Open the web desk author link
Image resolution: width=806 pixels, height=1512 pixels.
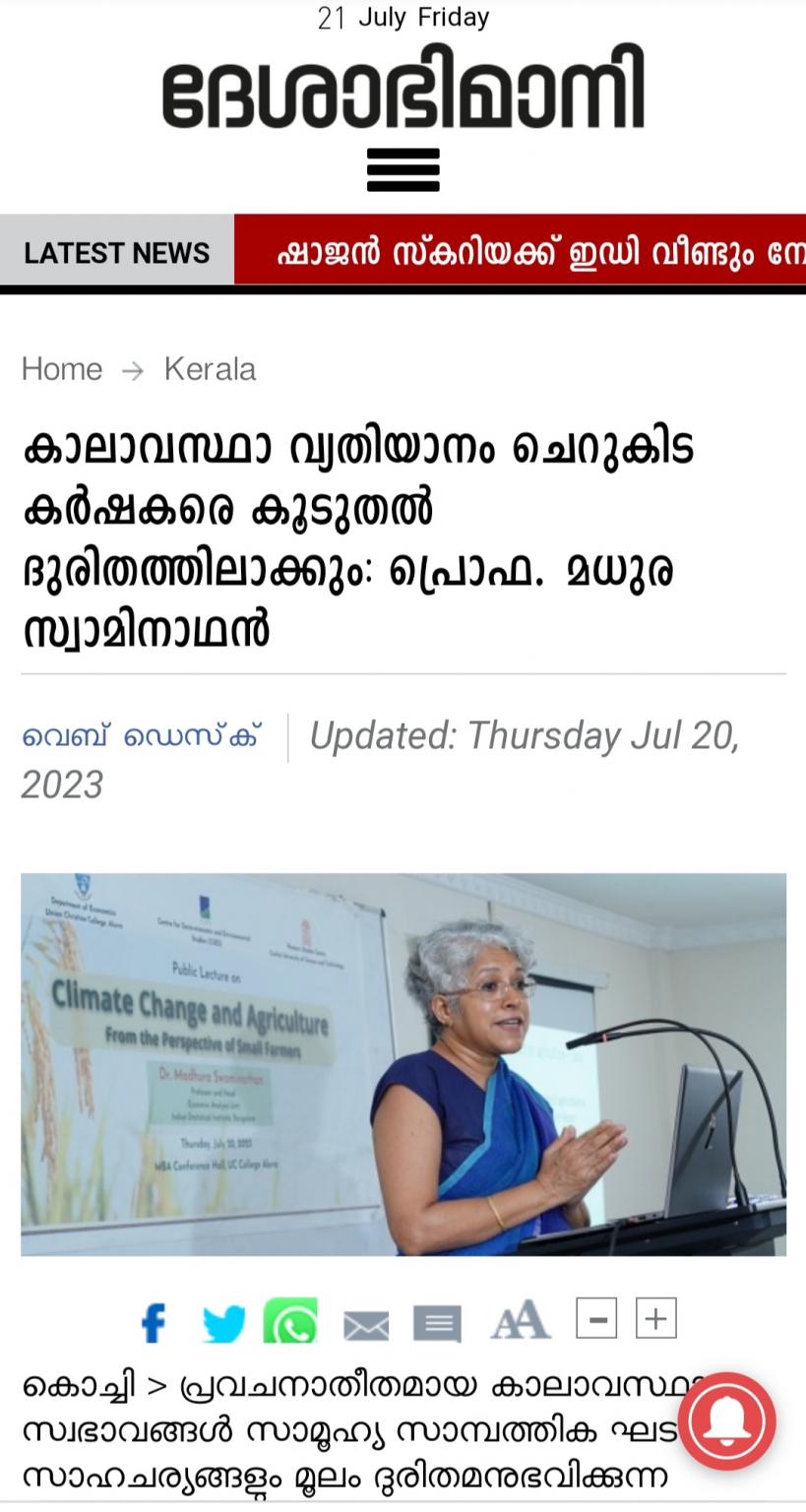pos(142,736)
